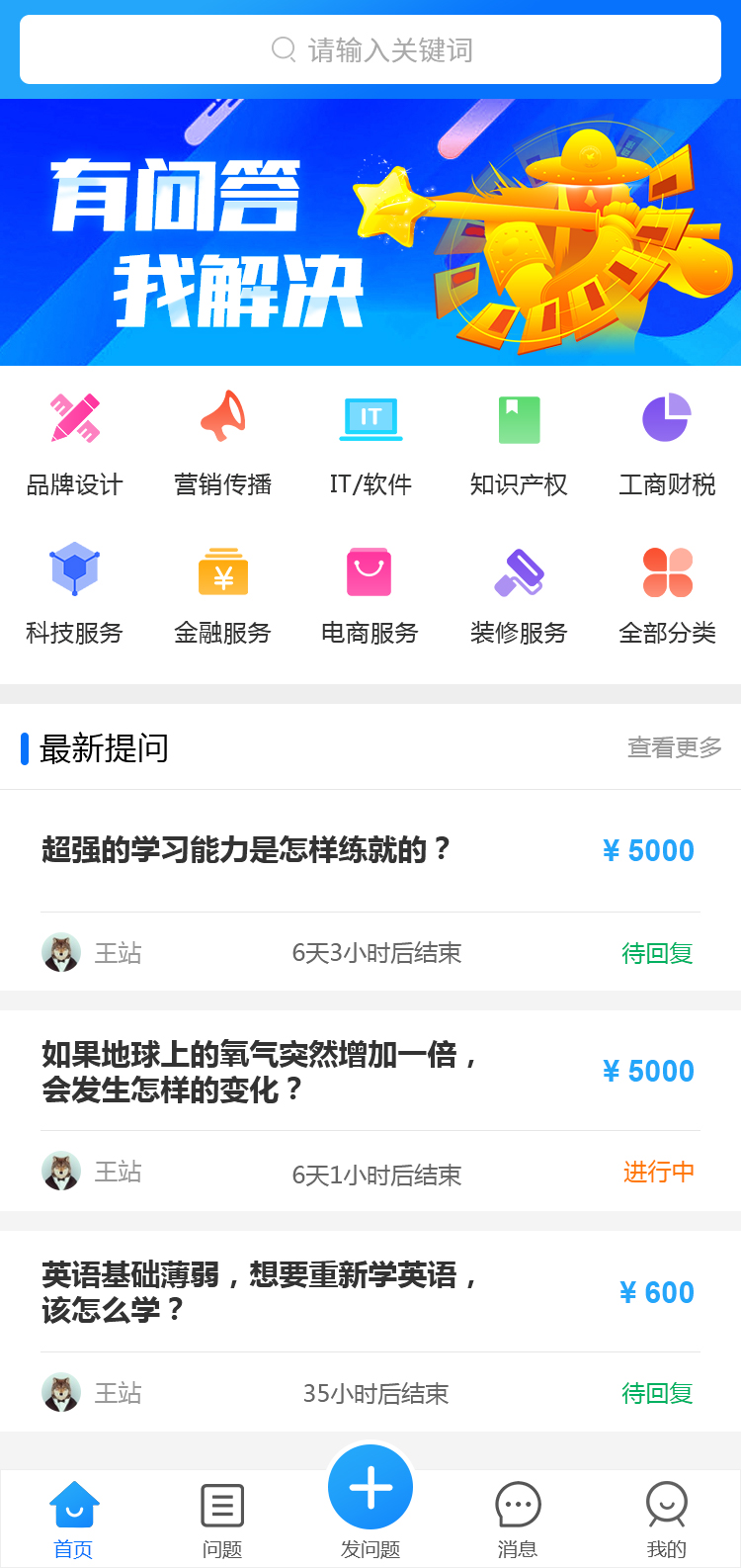Screen dimensions: 741x1568
Task: Open the IT/软件 category
Action: pyautogui.click(x=370, y=443)
